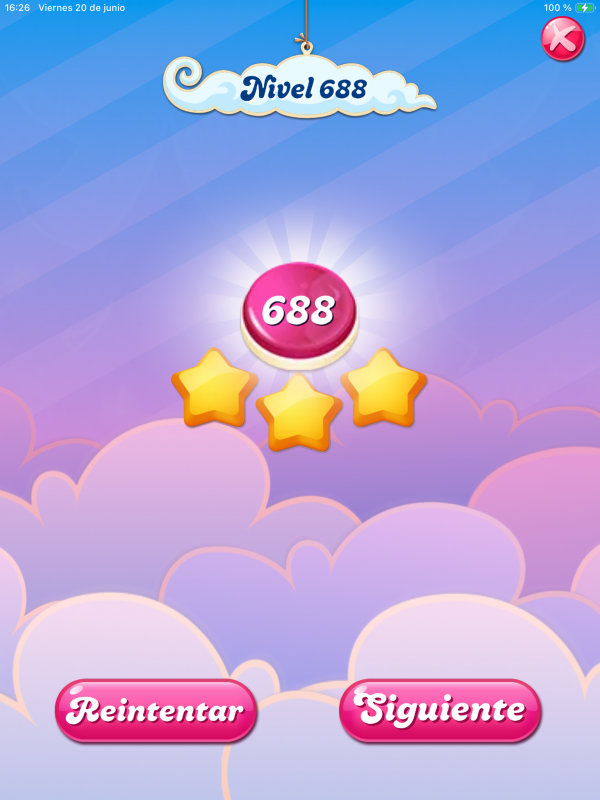Close the level 688 results screen
The image size is (600, 800).
click(x=563, y=40)
